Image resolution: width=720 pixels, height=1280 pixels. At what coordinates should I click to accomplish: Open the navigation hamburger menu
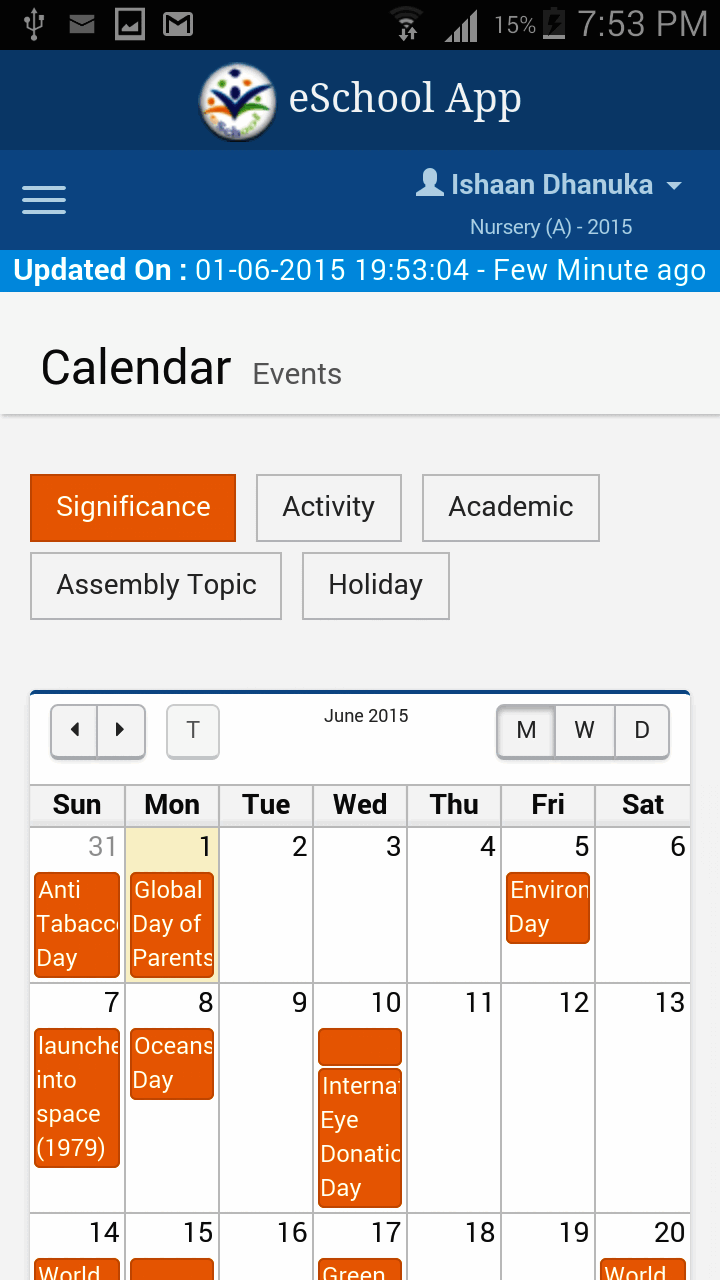pyautogui.click(x=43, y=199)
